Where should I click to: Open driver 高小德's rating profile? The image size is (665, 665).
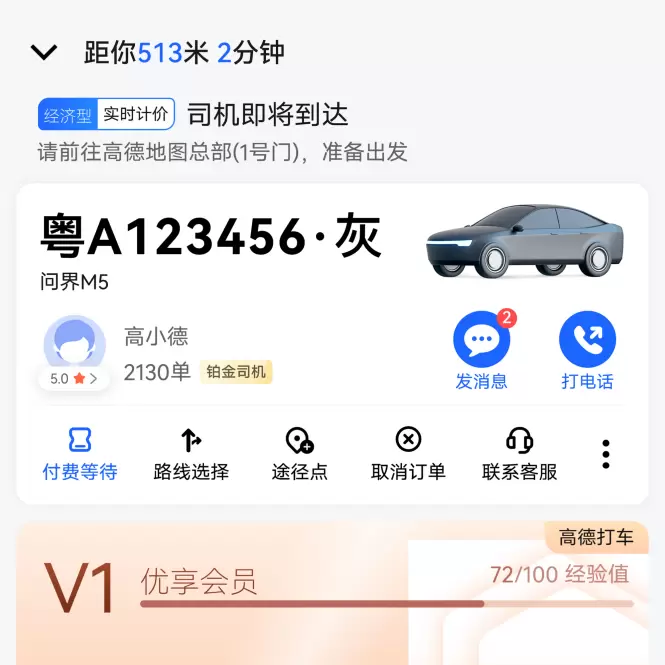point(74,378)
